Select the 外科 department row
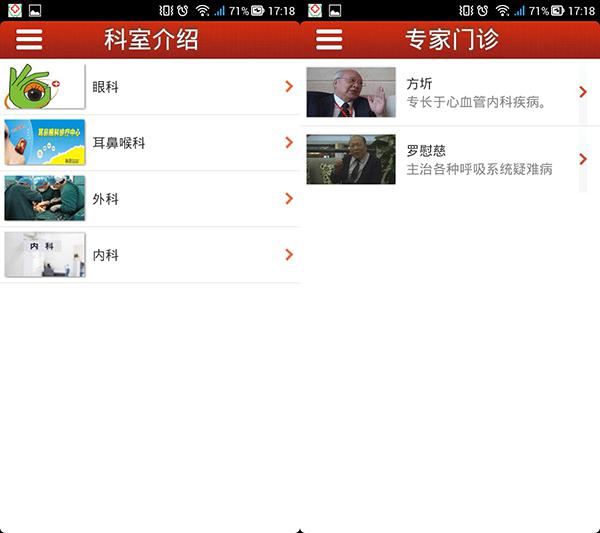The height and width of the screenshot is (533, 600). pos(150,199)
